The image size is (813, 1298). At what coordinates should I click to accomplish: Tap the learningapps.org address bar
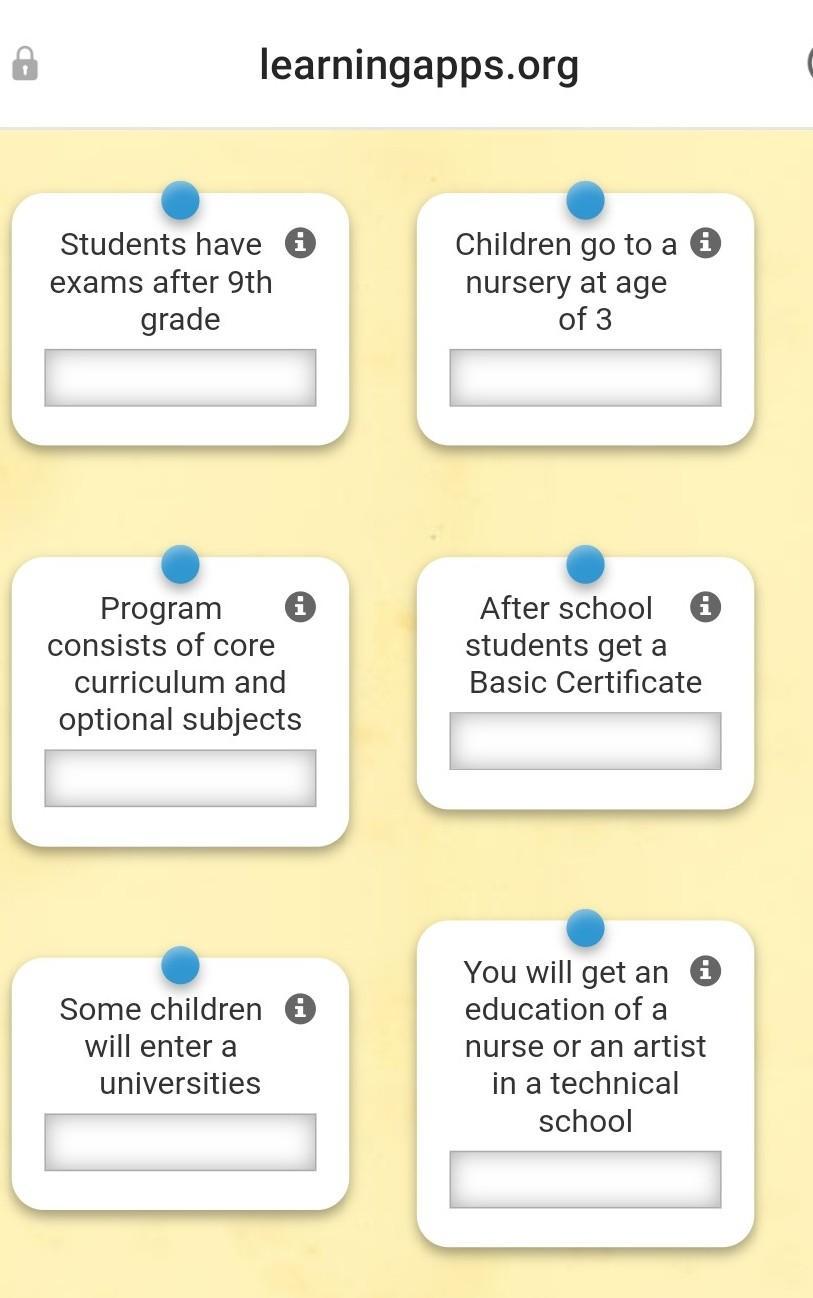pos(418,66)
